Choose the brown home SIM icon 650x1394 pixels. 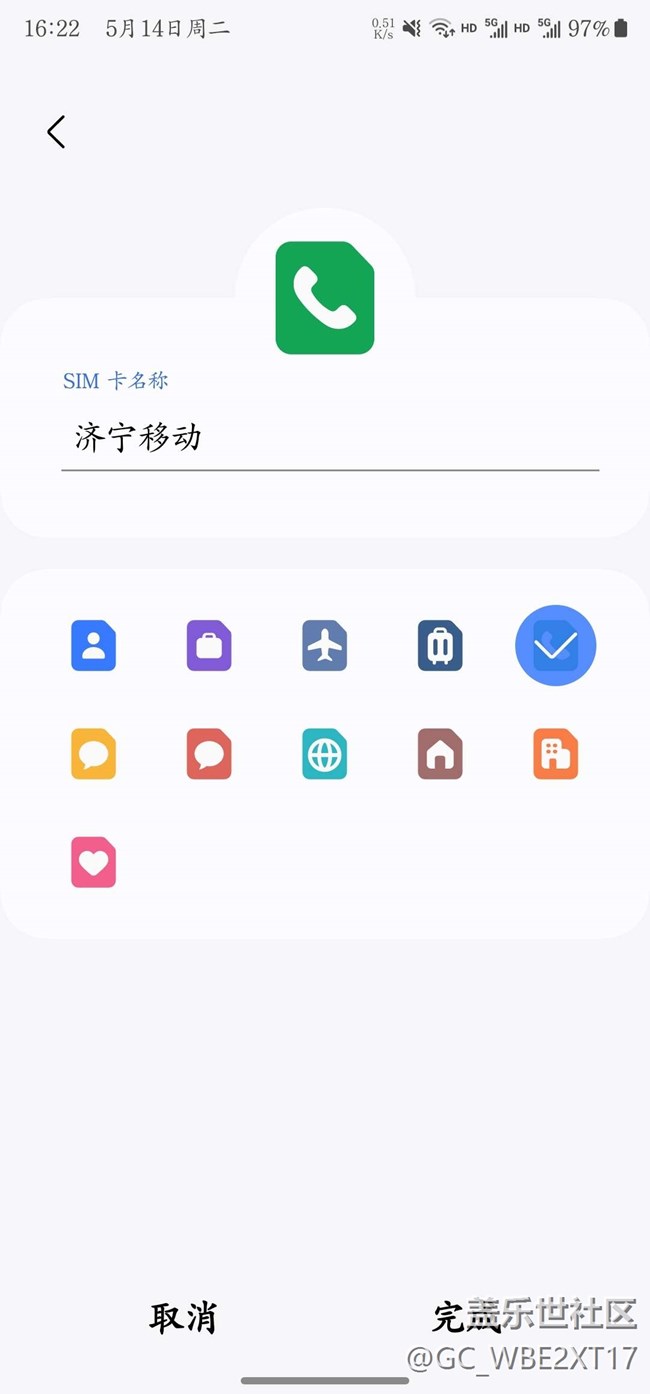(x=440, y=754)
